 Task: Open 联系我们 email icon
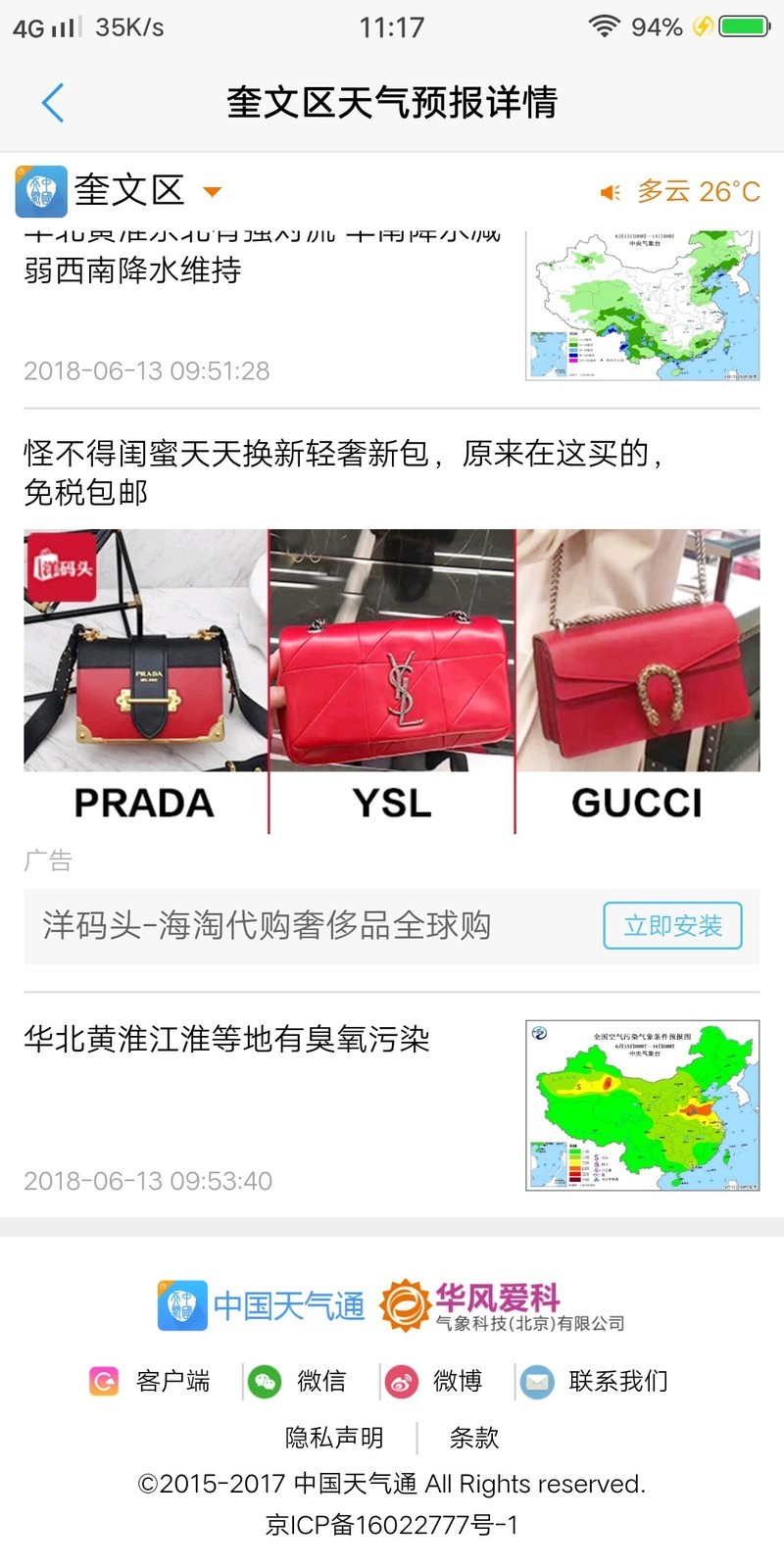pos(535,1381)
